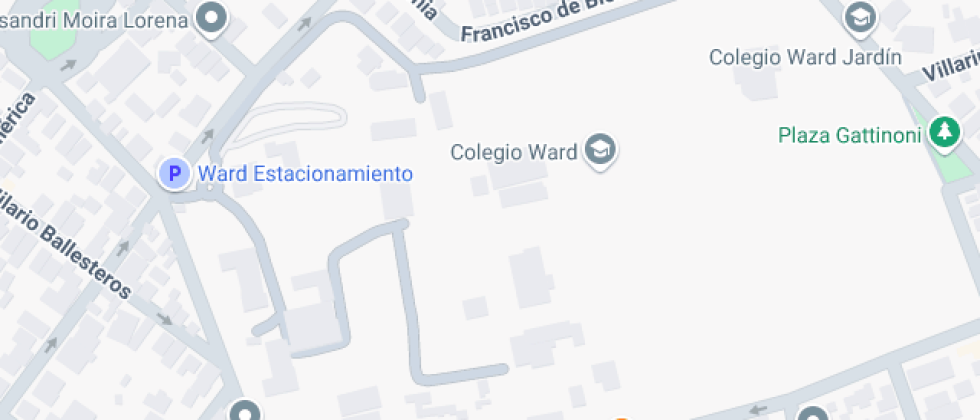Open the Plaza Gattinoni park marker
This screenshot has width=980, height=420.
coord(942,132)
